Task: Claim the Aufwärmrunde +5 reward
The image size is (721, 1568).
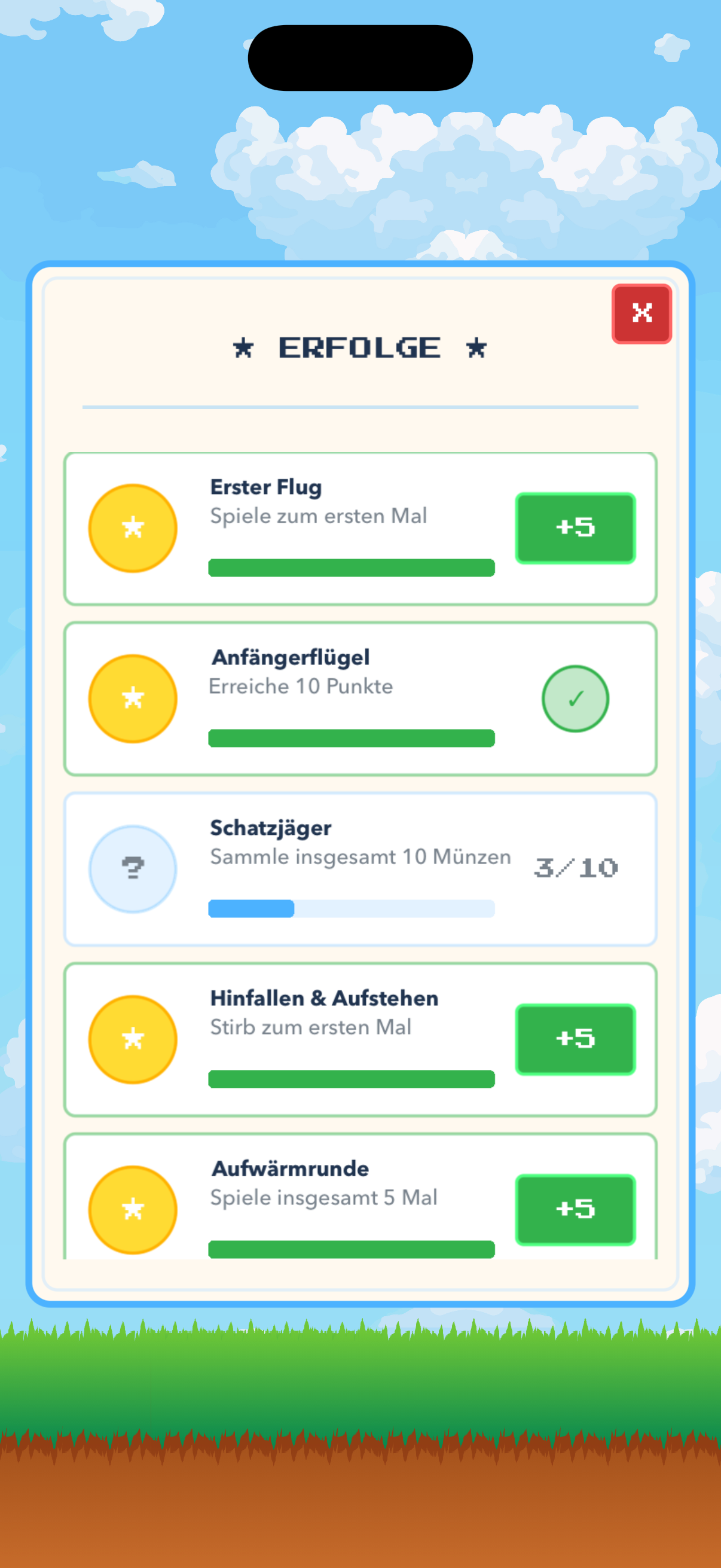Action: pyautogui.click(x=575, y=1210)
